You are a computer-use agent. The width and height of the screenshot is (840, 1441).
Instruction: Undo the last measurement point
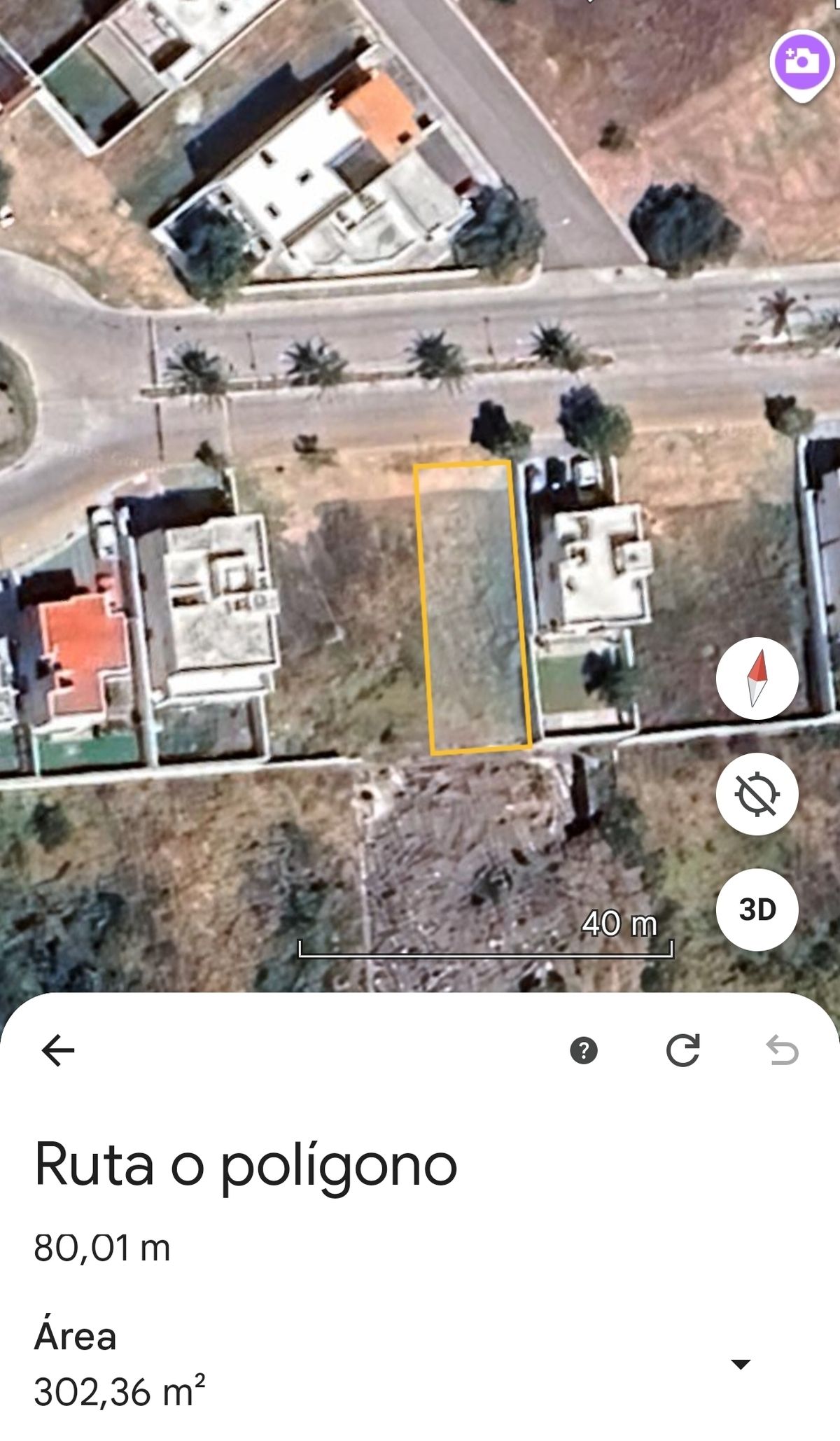[782, 1050]
